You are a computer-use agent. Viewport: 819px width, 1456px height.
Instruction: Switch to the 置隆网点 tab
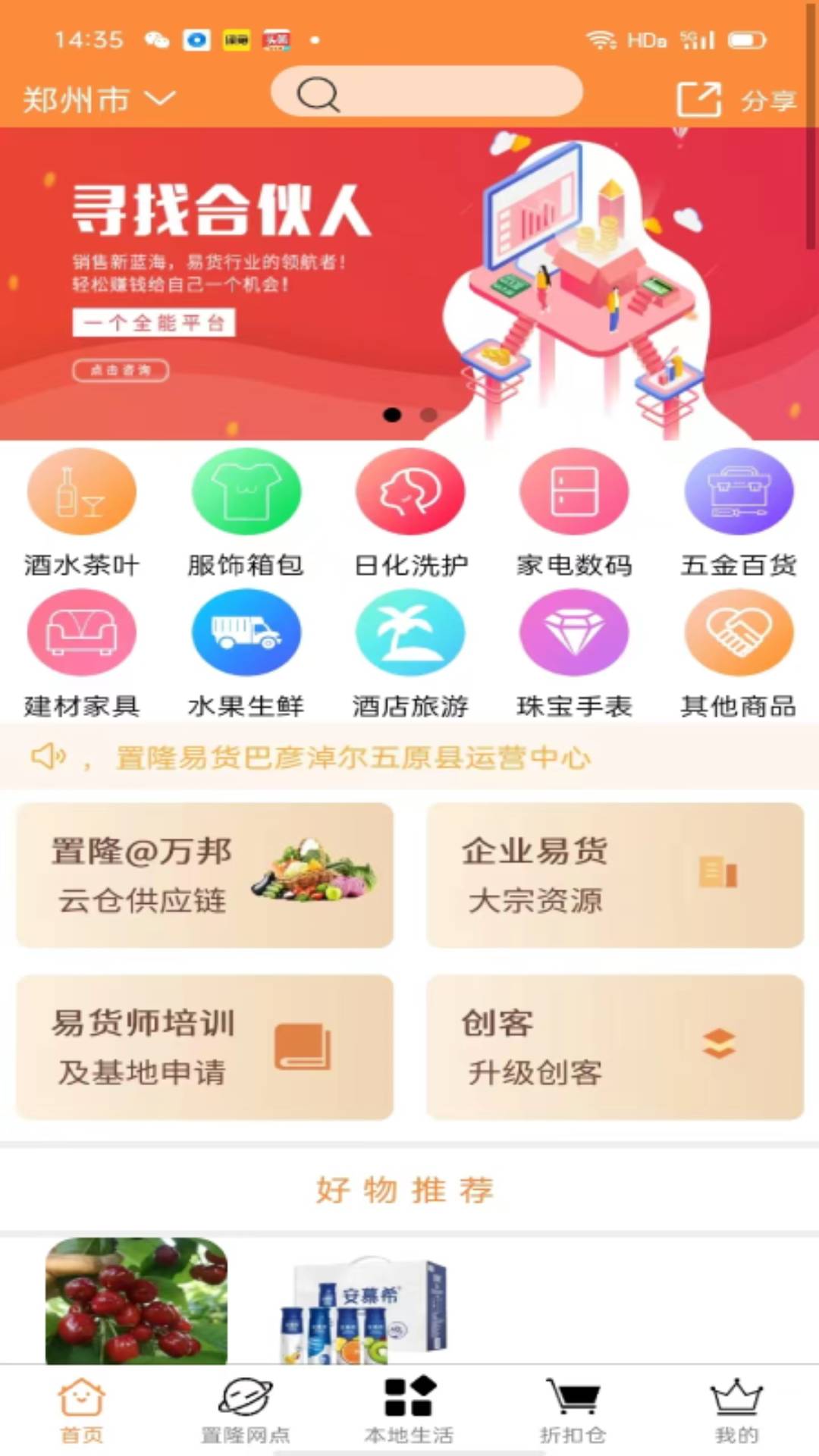[x=246, y=1410]
